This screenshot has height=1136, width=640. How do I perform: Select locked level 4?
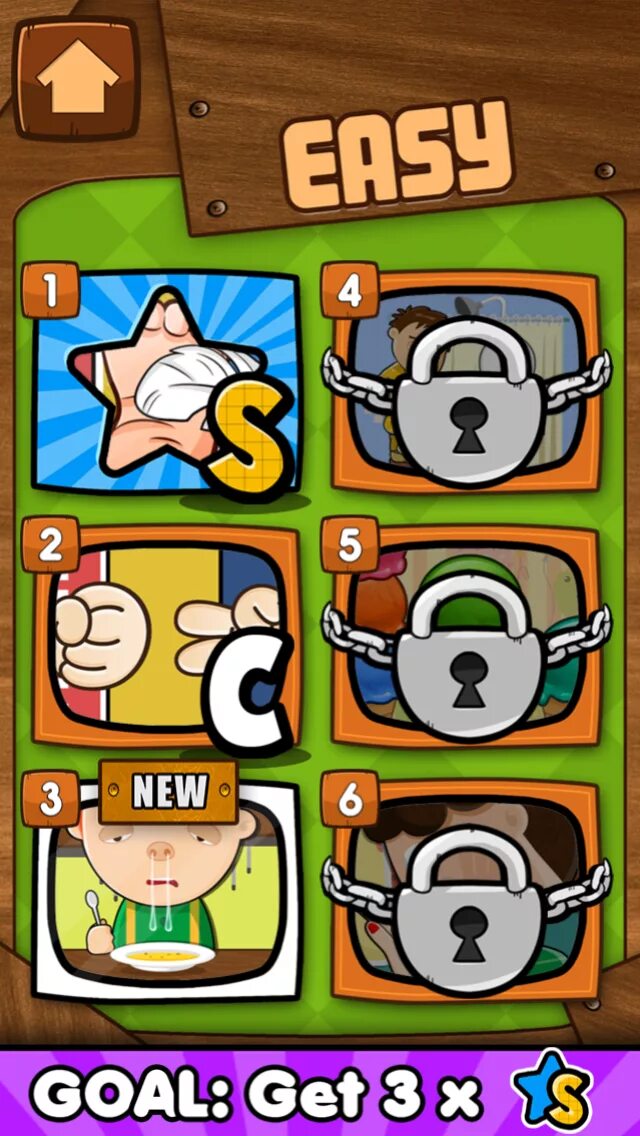[466, 383]
